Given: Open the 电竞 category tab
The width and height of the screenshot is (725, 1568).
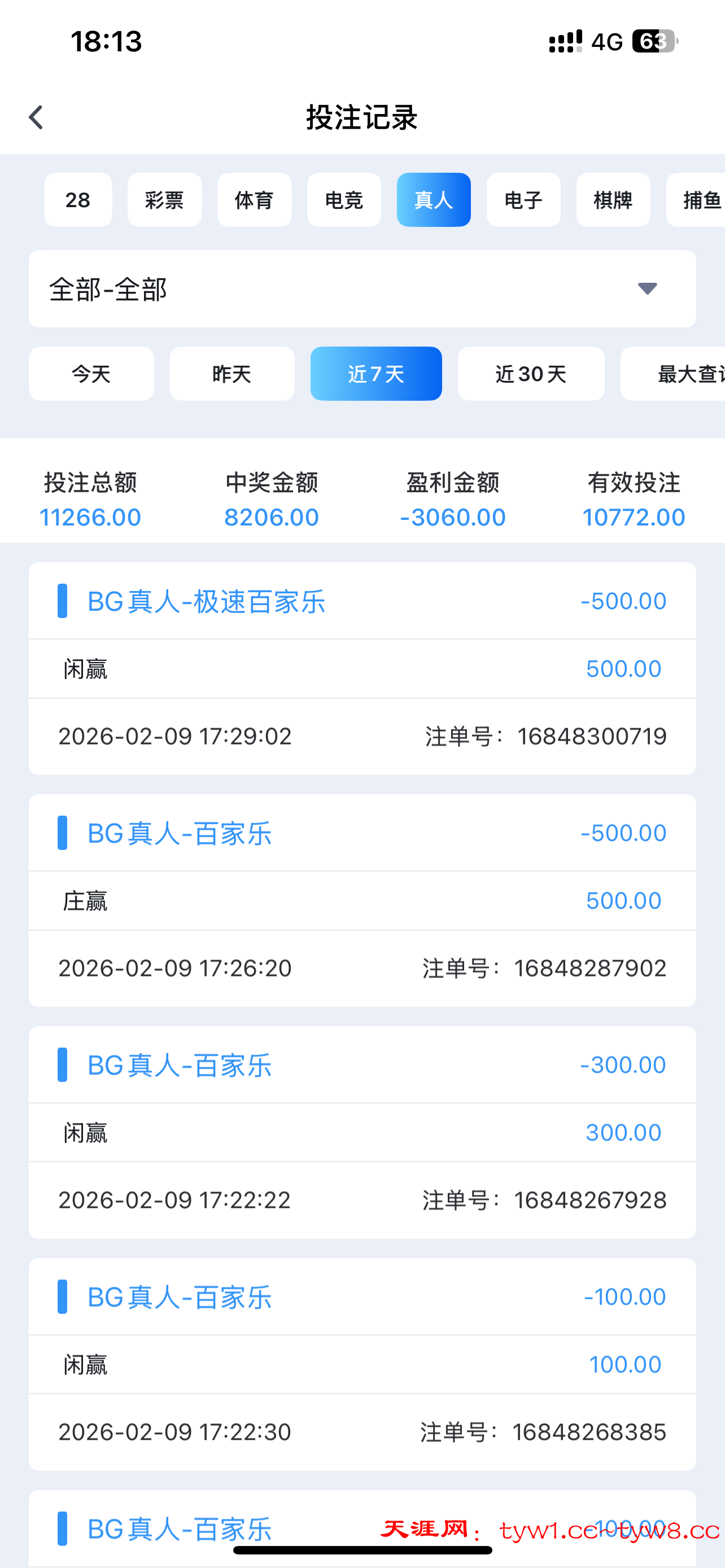Looking at the screenshot, I should [x=344, y=200].
